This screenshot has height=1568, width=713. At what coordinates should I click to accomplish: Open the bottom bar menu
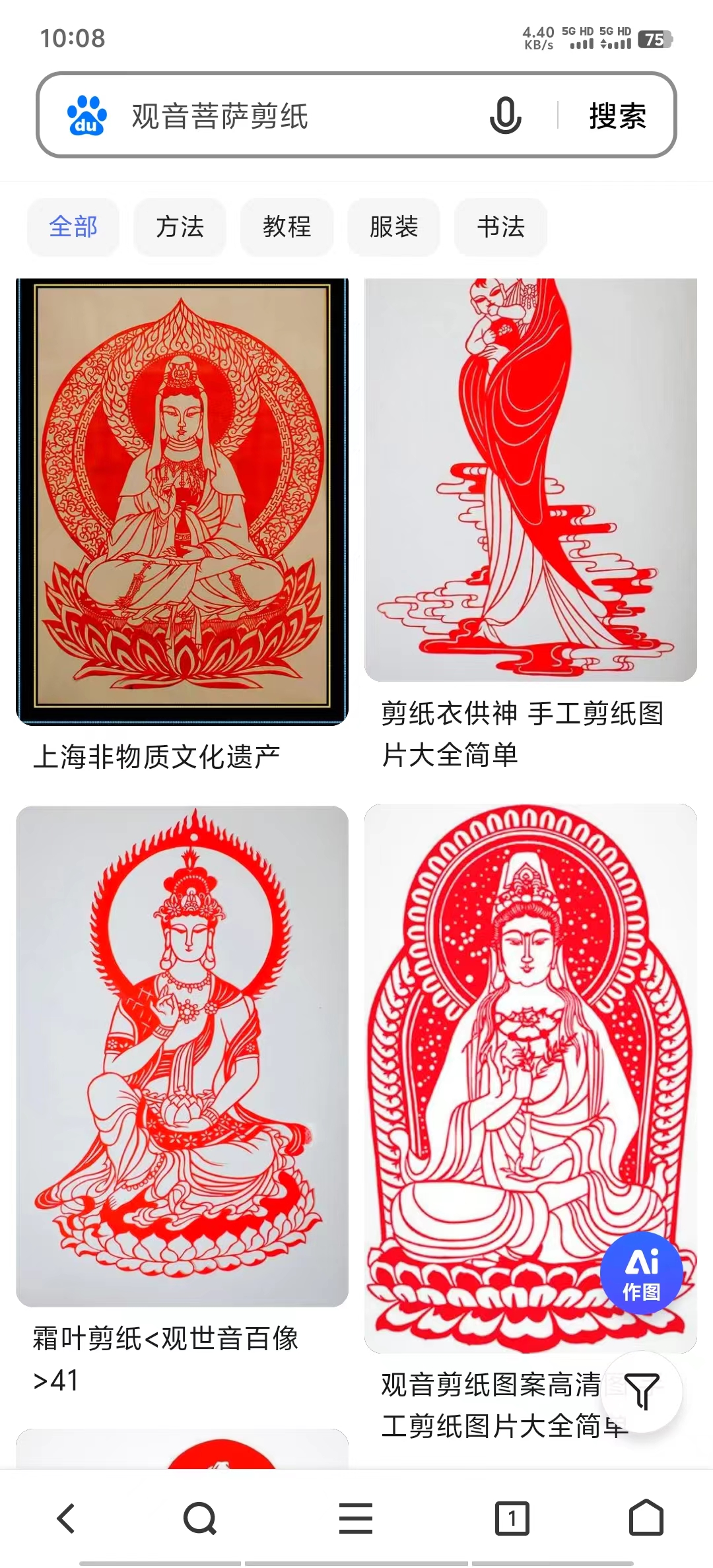point(356,1519)
